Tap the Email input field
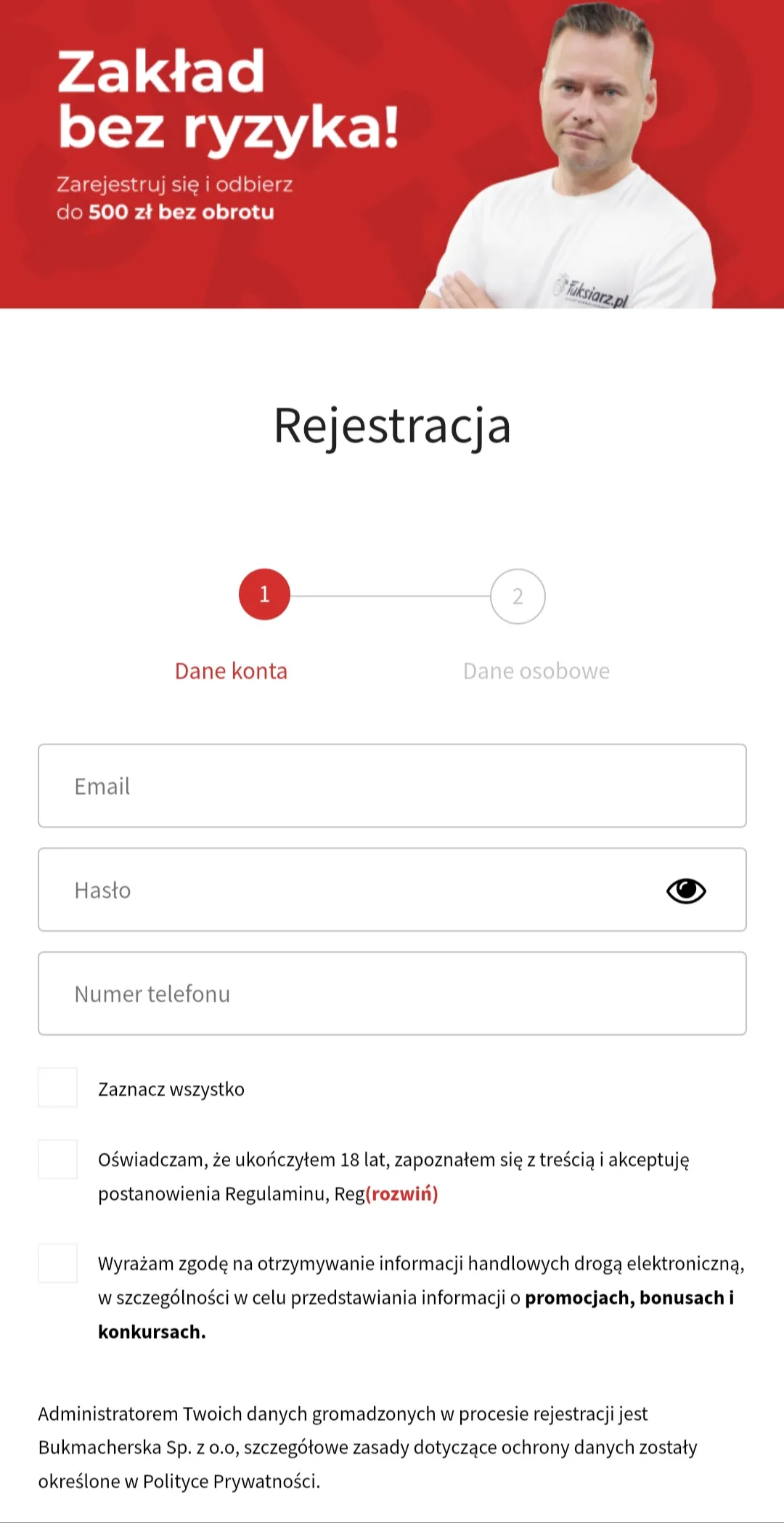Viewport: 784px width, 1523px height. [x=392, y=786]
